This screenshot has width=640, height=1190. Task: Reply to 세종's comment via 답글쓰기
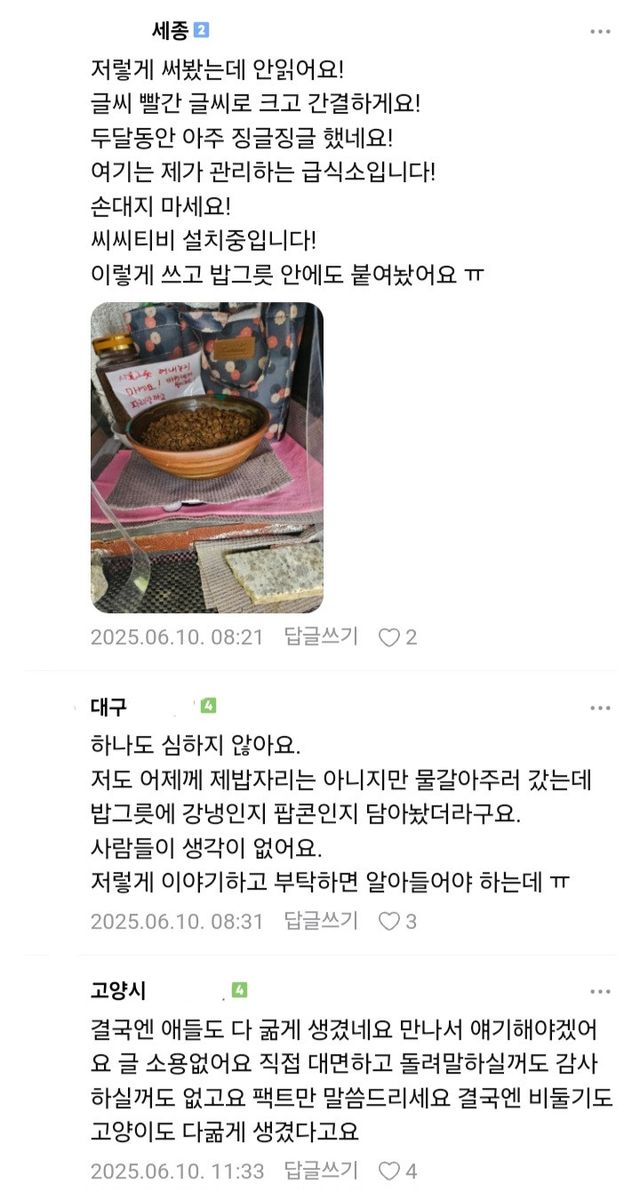coord(321,636)
